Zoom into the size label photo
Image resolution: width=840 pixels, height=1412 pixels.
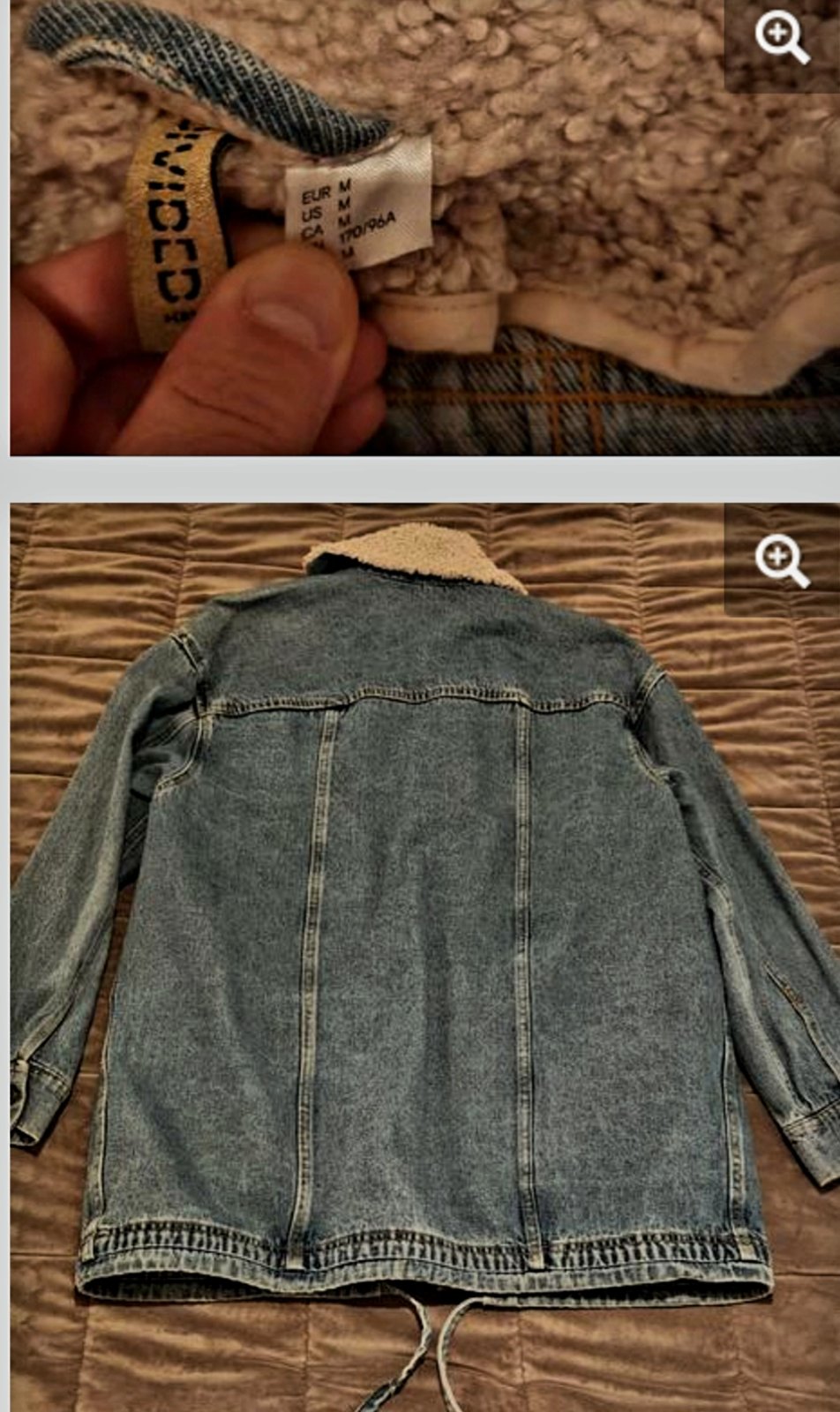pyautogui.click(x=782, y=40)
